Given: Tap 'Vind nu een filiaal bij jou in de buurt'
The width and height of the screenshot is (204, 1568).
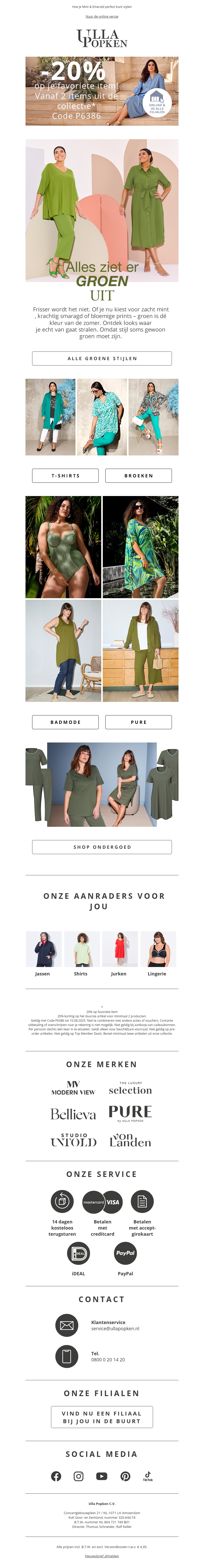Looking at the screenshot, I should pos(101,1417).
